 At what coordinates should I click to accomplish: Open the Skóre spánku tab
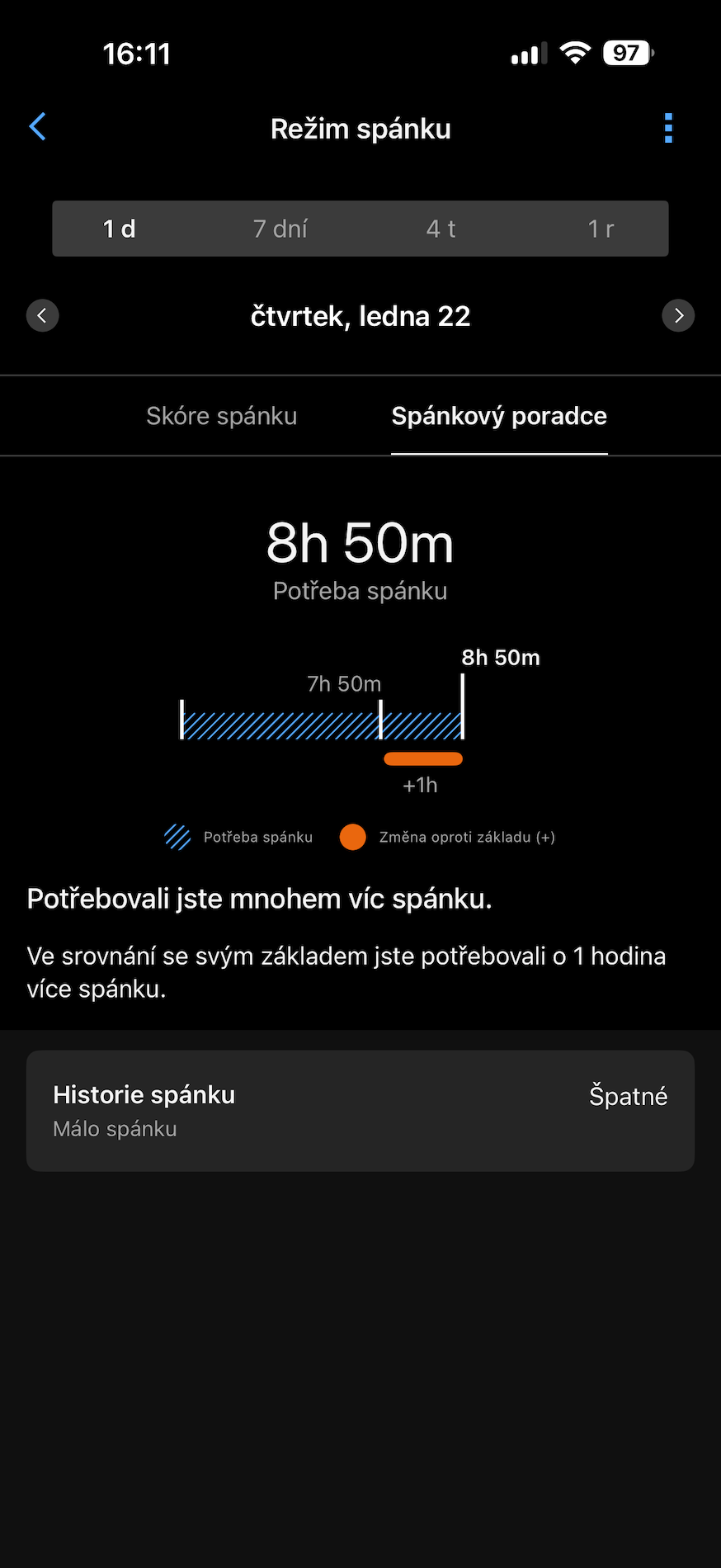click(221, 416)
